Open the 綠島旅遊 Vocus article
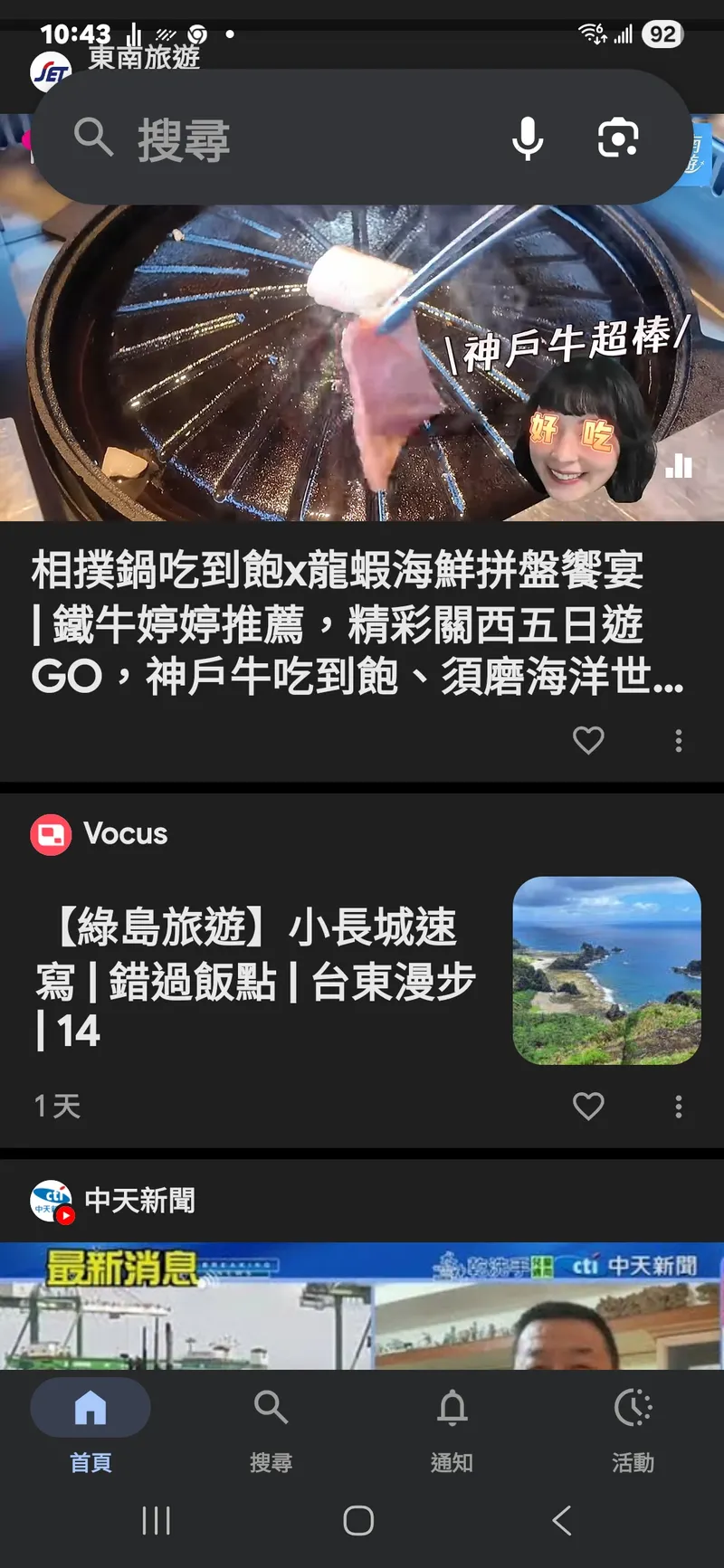 click(258, 979)
